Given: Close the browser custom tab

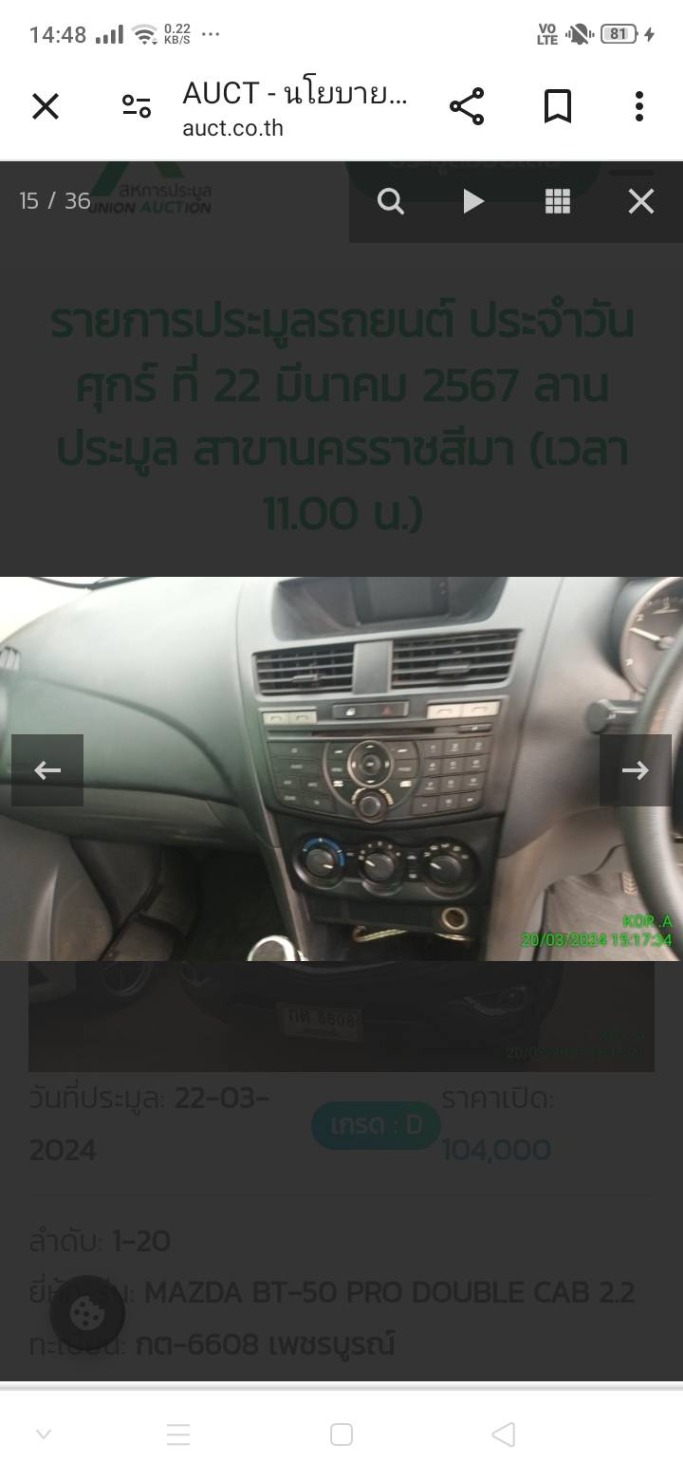Looking at the screenshot, I should point(45,106).
